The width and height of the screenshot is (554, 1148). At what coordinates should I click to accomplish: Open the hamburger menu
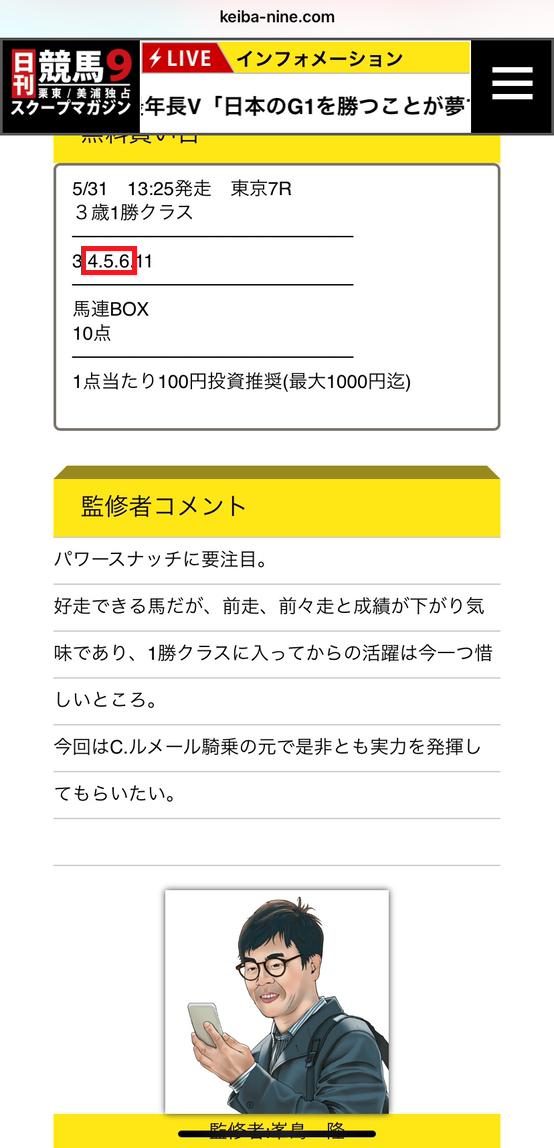click(512, 86)
